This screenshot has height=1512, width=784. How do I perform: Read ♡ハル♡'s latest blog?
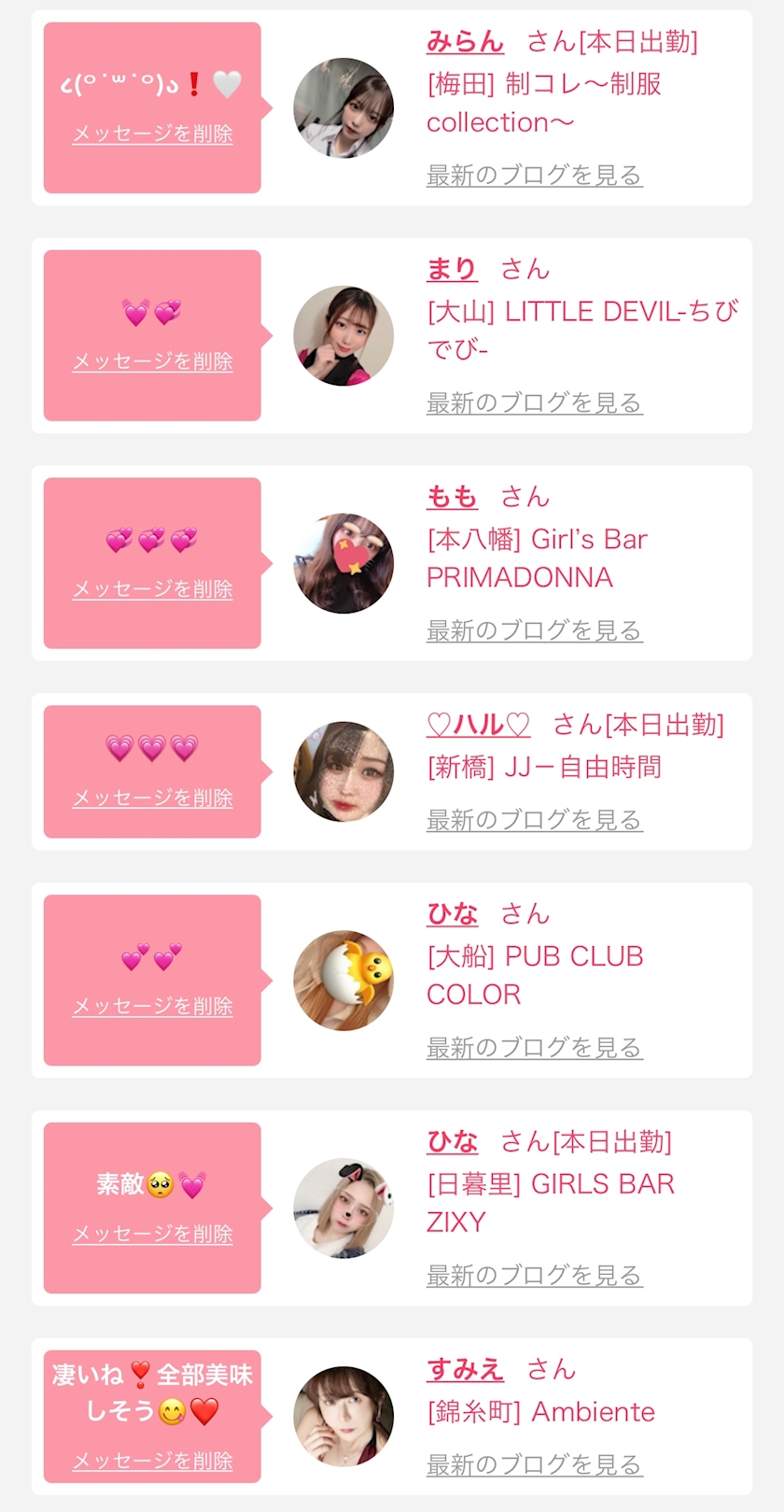pos(534,820)
